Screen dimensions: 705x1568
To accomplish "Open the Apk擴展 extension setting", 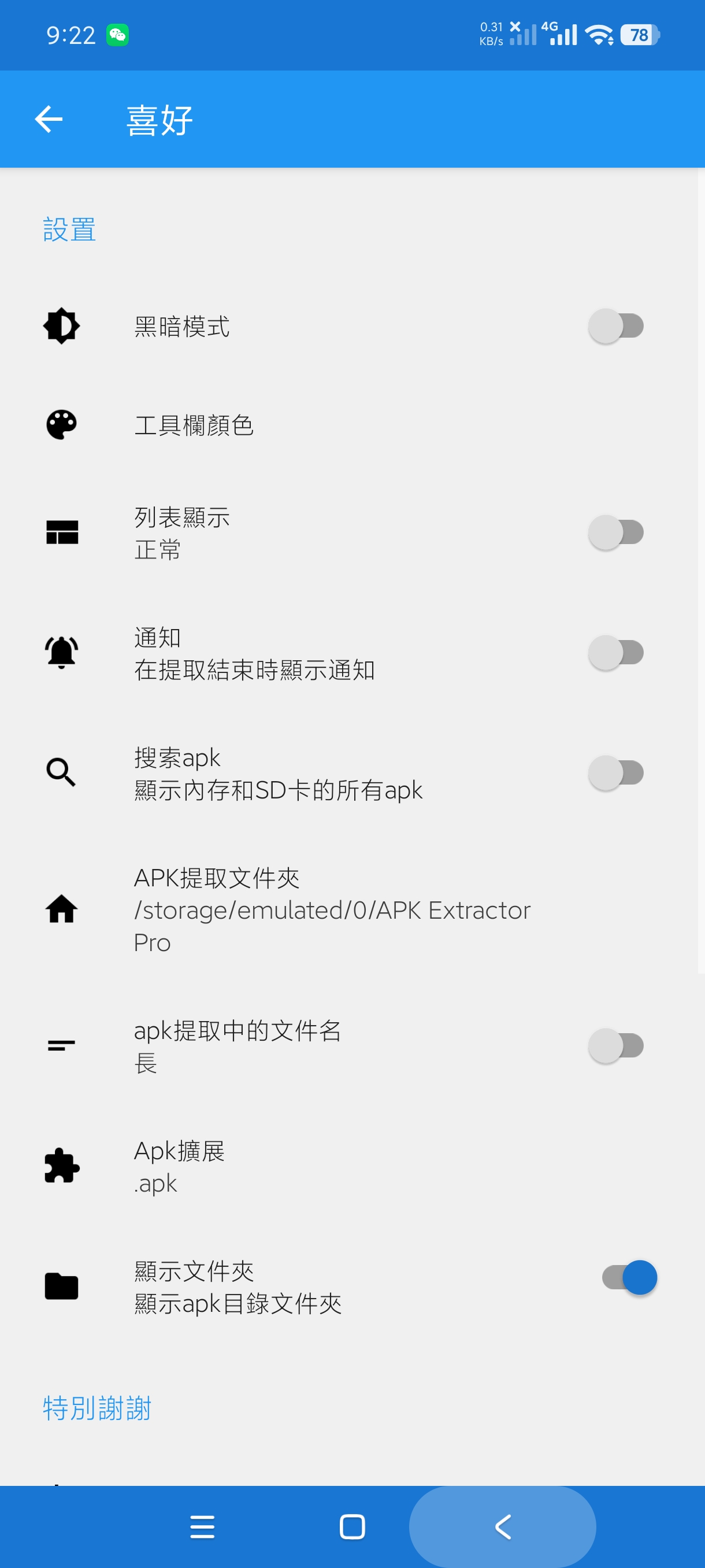I will (352, 1166).
